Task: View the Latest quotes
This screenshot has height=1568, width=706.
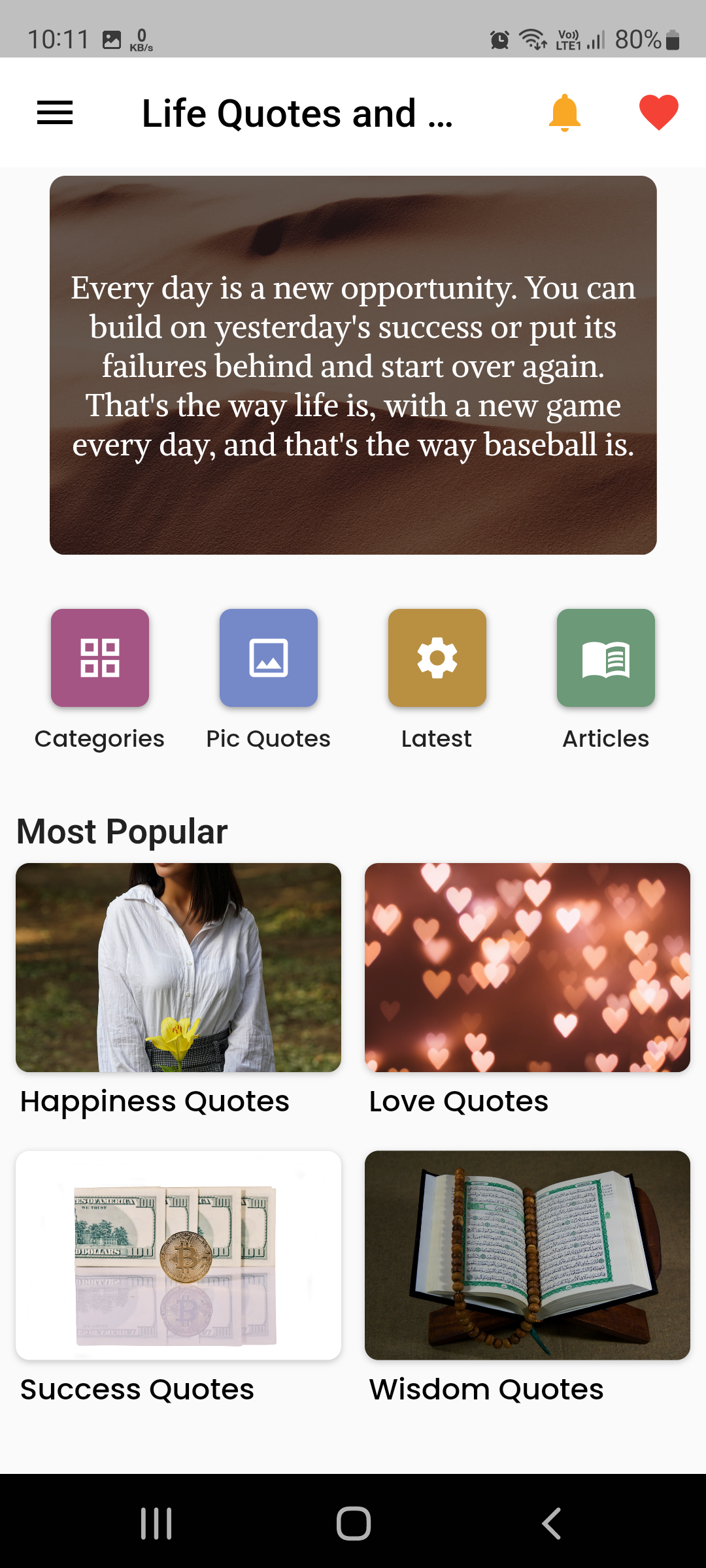Action: pyautogui.click(x=437, y=658)
